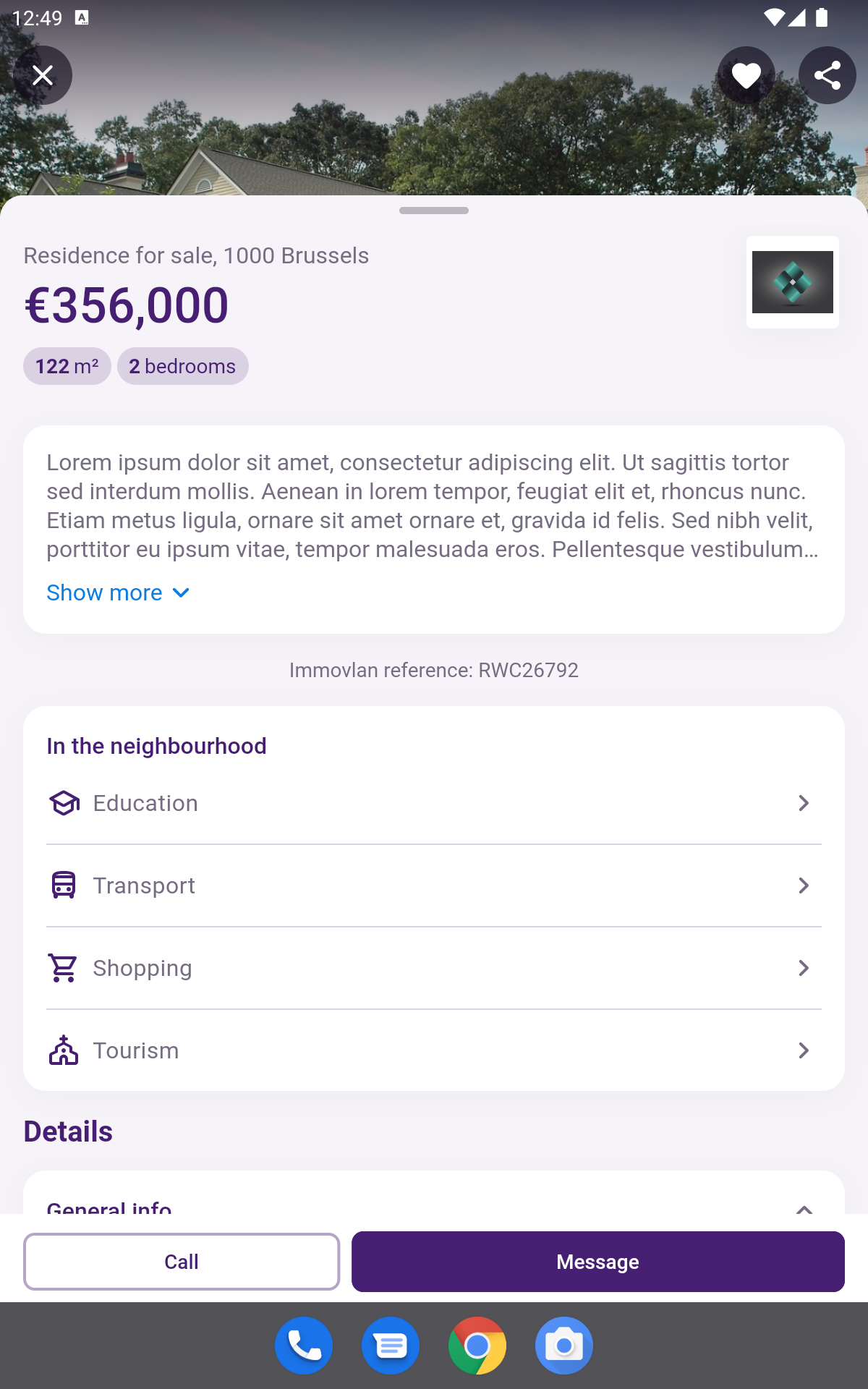The height and width of the screenshot is (1389, 868).
Task: Tap the agency logo thumbnail
Action: click(x=793, y=282)
